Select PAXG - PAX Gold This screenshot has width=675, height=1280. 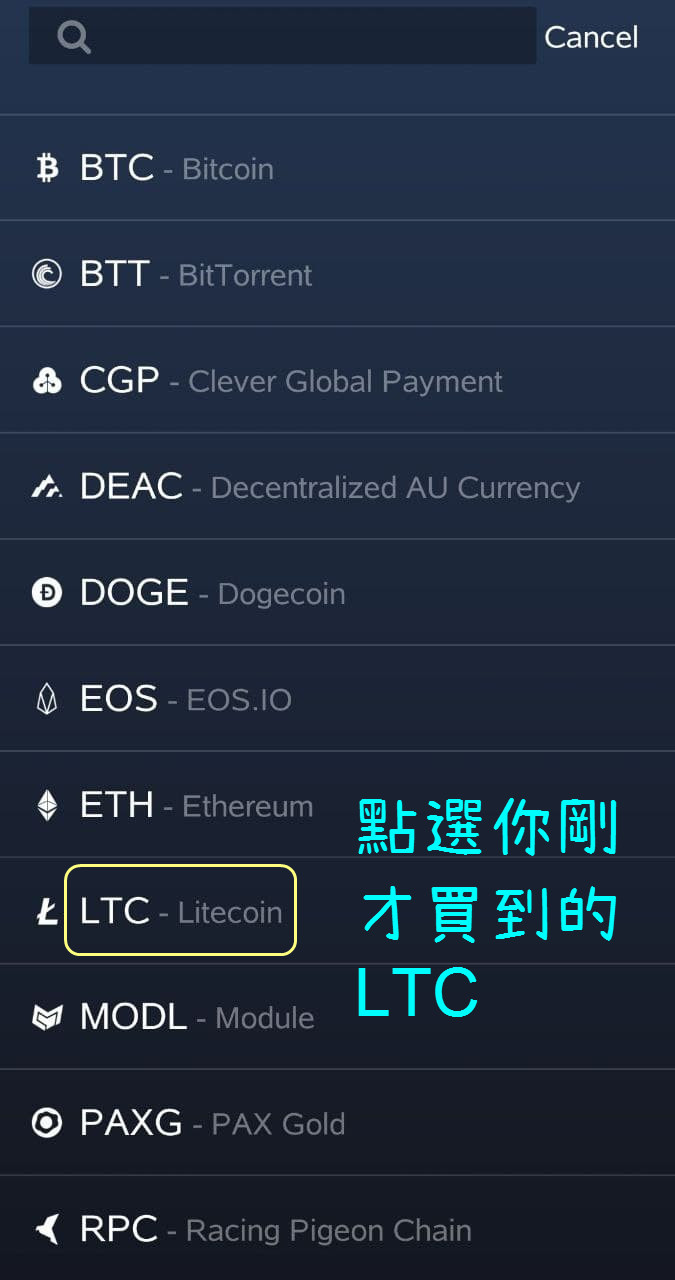tap(212, 1123)
